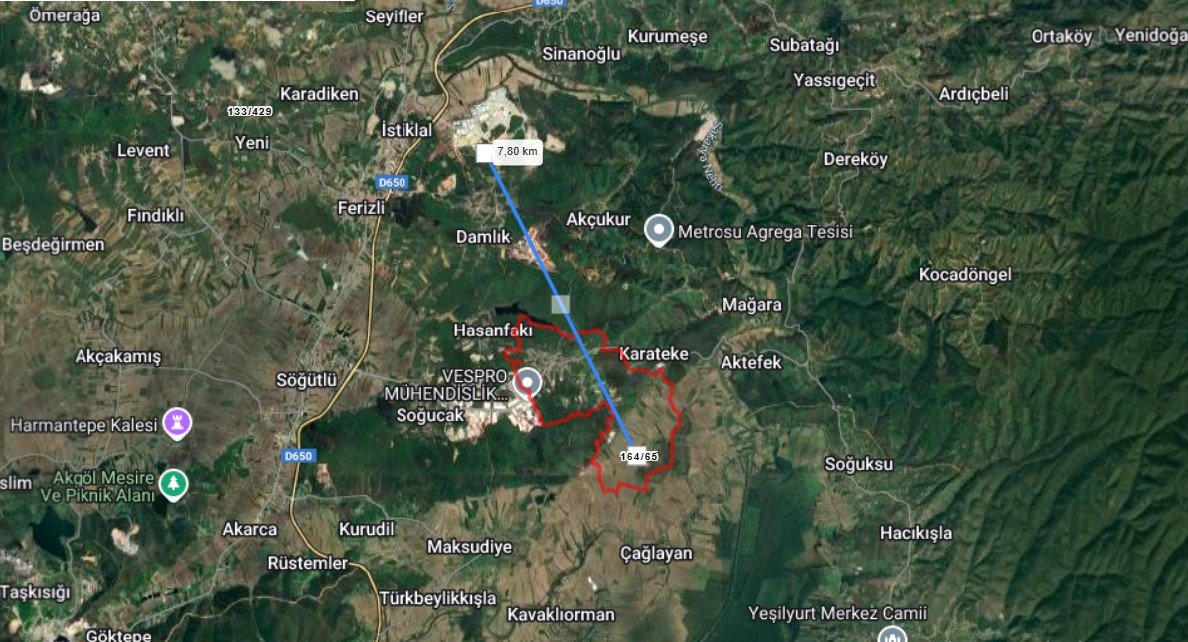Select the VESPRO MÜHENDİSLİK location pin
Image resolution: width=1188 pixels, height=642 pixels.
527,382
